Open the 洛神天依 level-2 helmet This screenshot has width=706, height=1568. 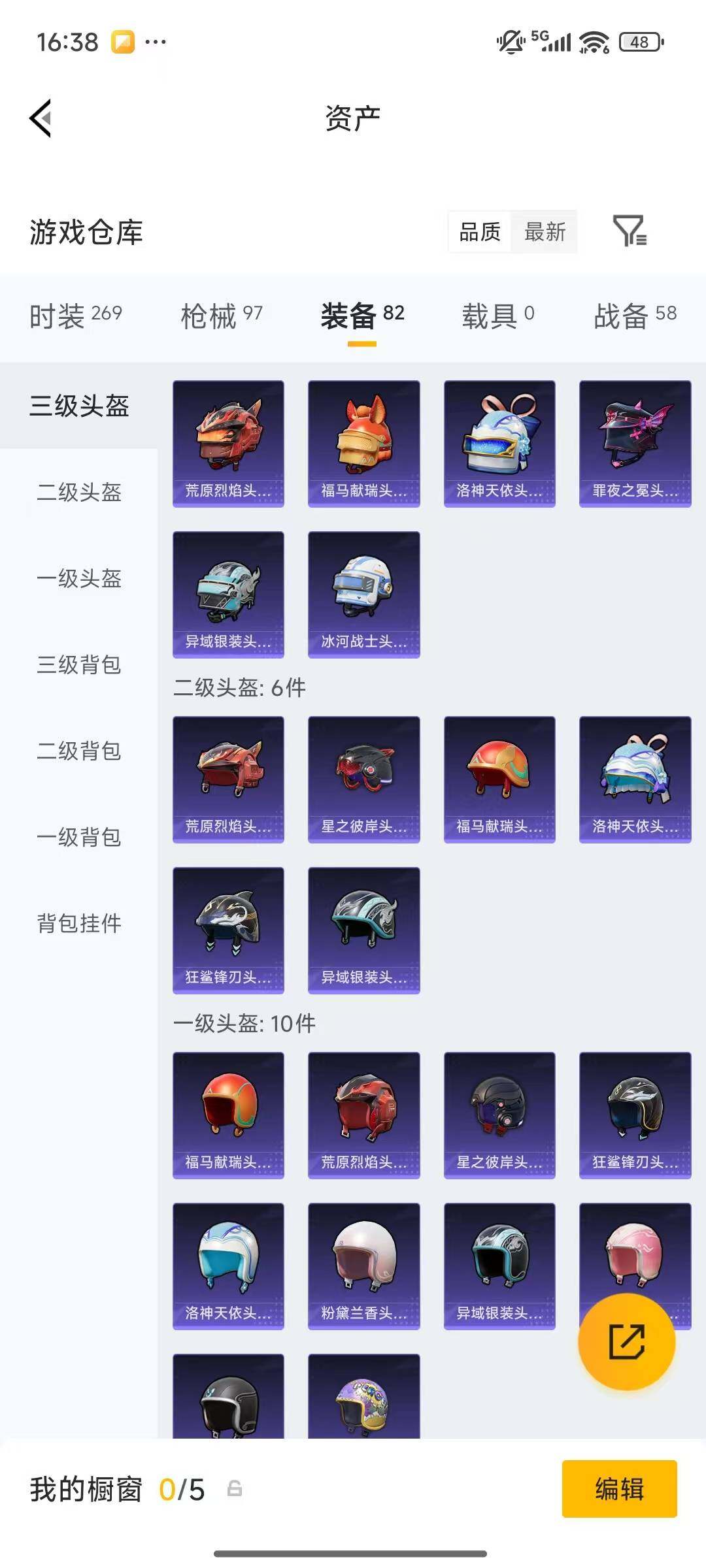pos(635,779)
